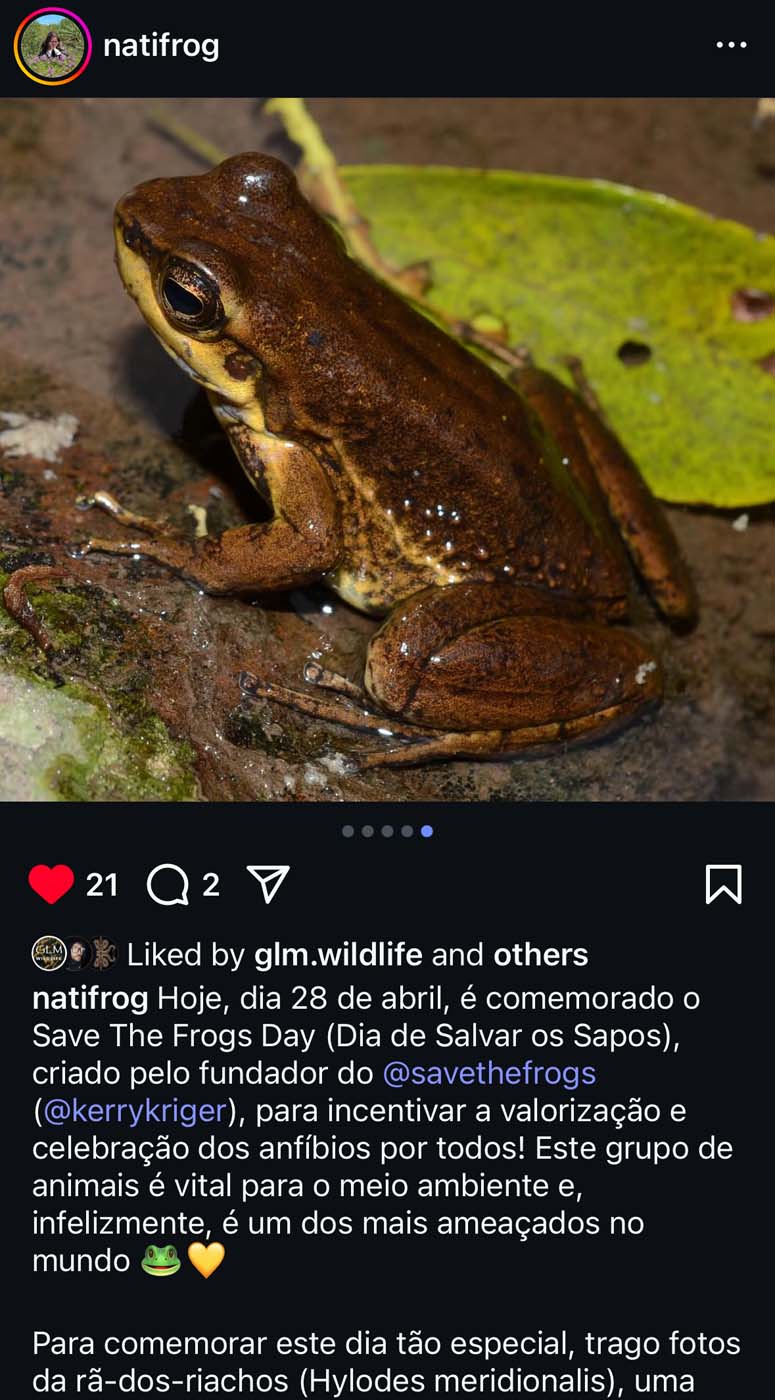Open natifrog's story from the profile picture

pyautogui.click(x=52, y=46)
